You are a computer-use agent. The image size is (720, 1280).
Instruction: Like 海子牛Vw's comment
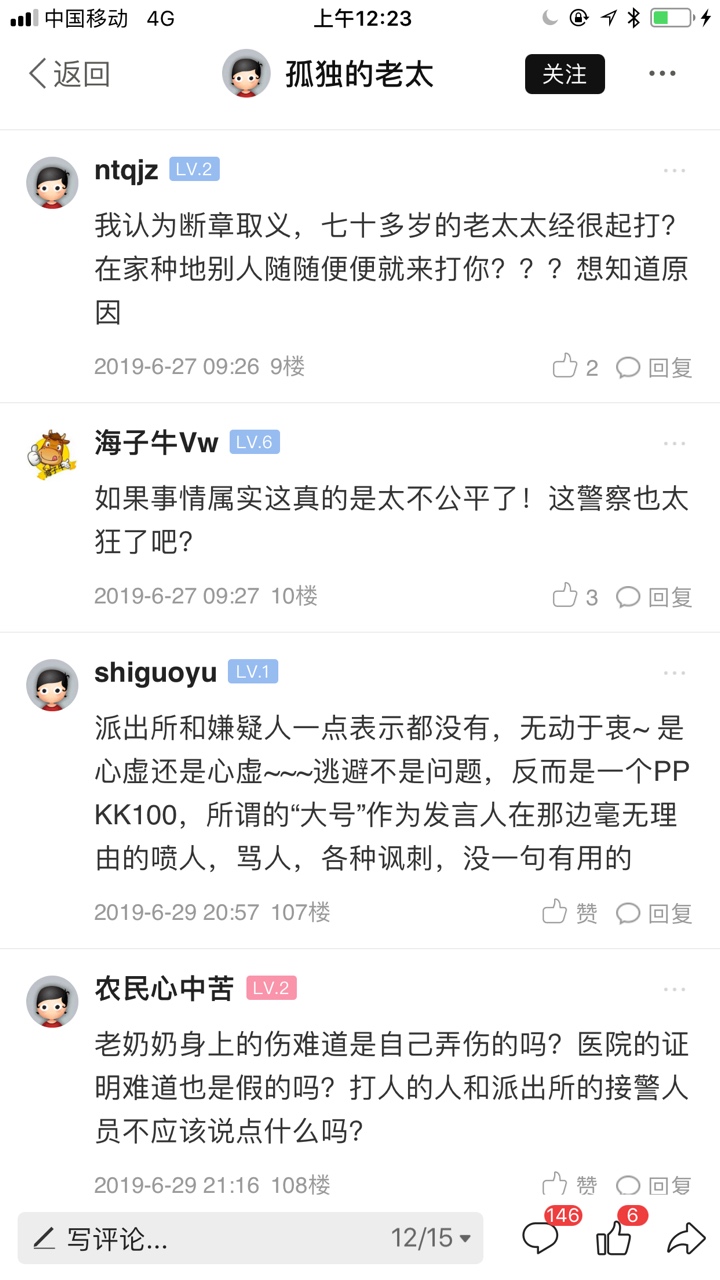pyautogui.click(x=575, y=597)
